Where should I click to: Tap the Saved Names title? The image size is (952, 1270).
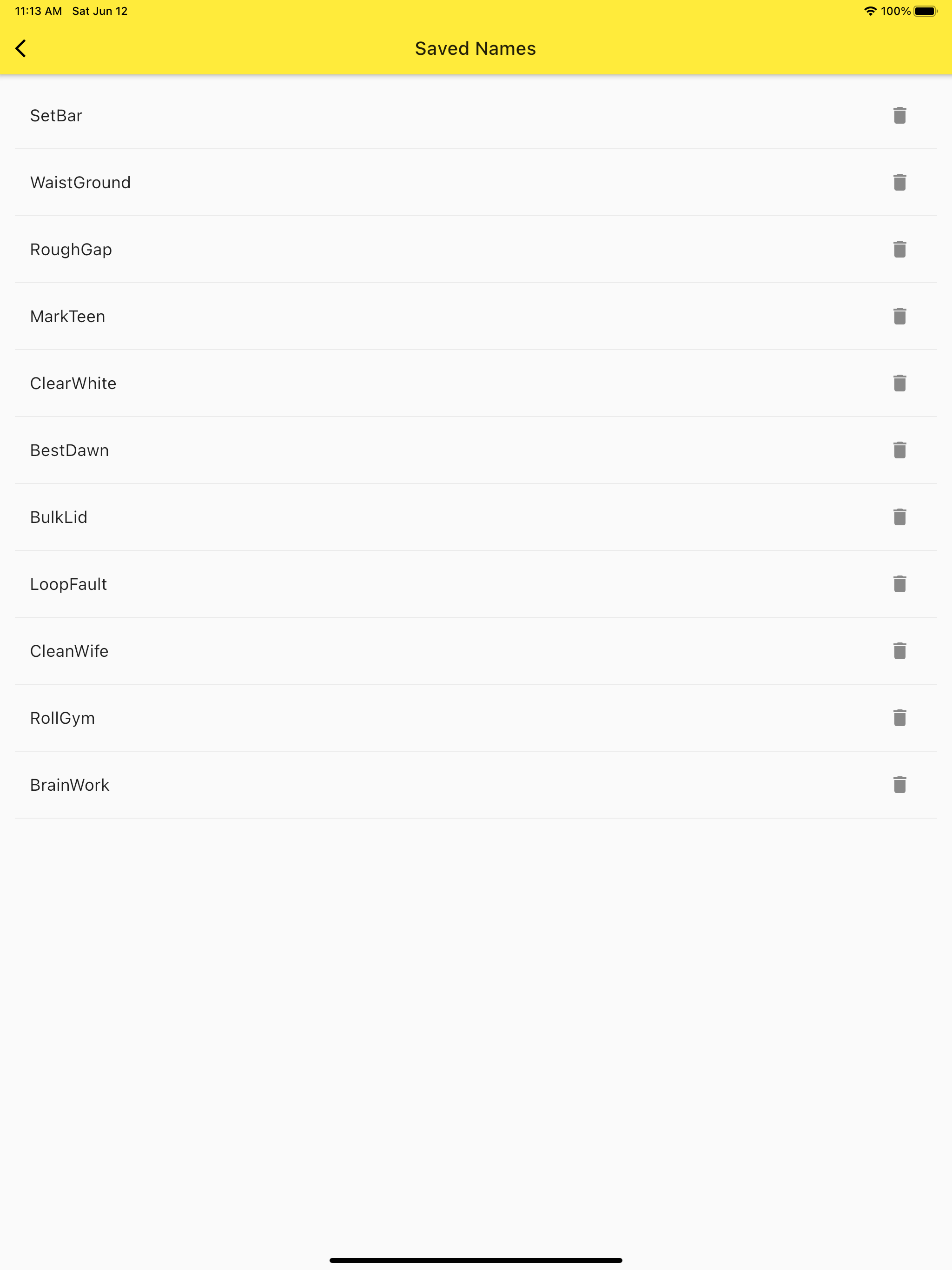click(x=476, y=48)
